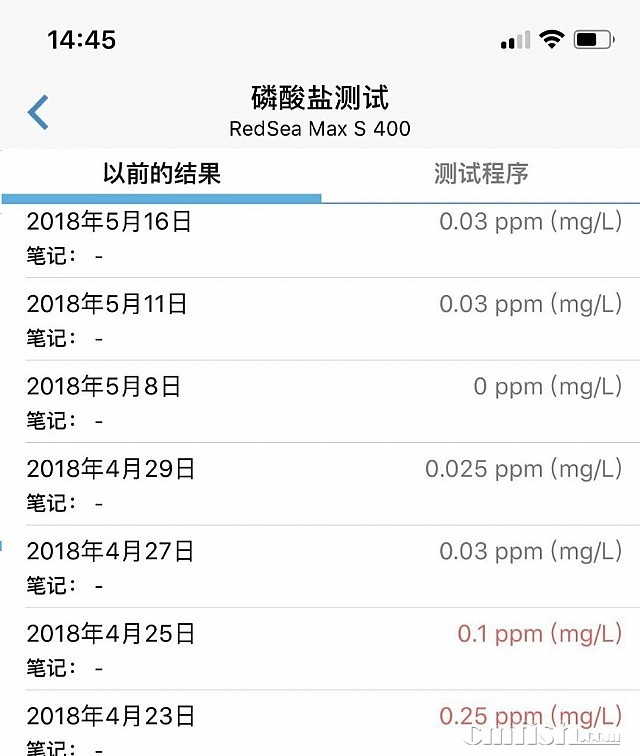Screen dimensions: 640x756
Task: View the 2018年4月23日 test result
Action: click(320, 727)
